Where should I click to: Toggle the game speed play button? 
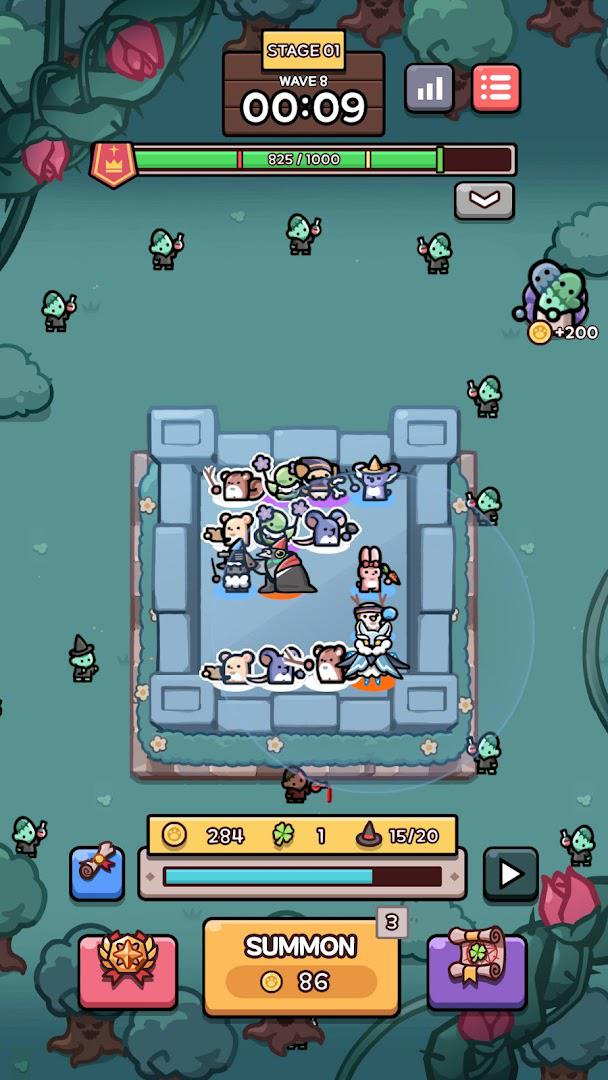coord(510,874)
